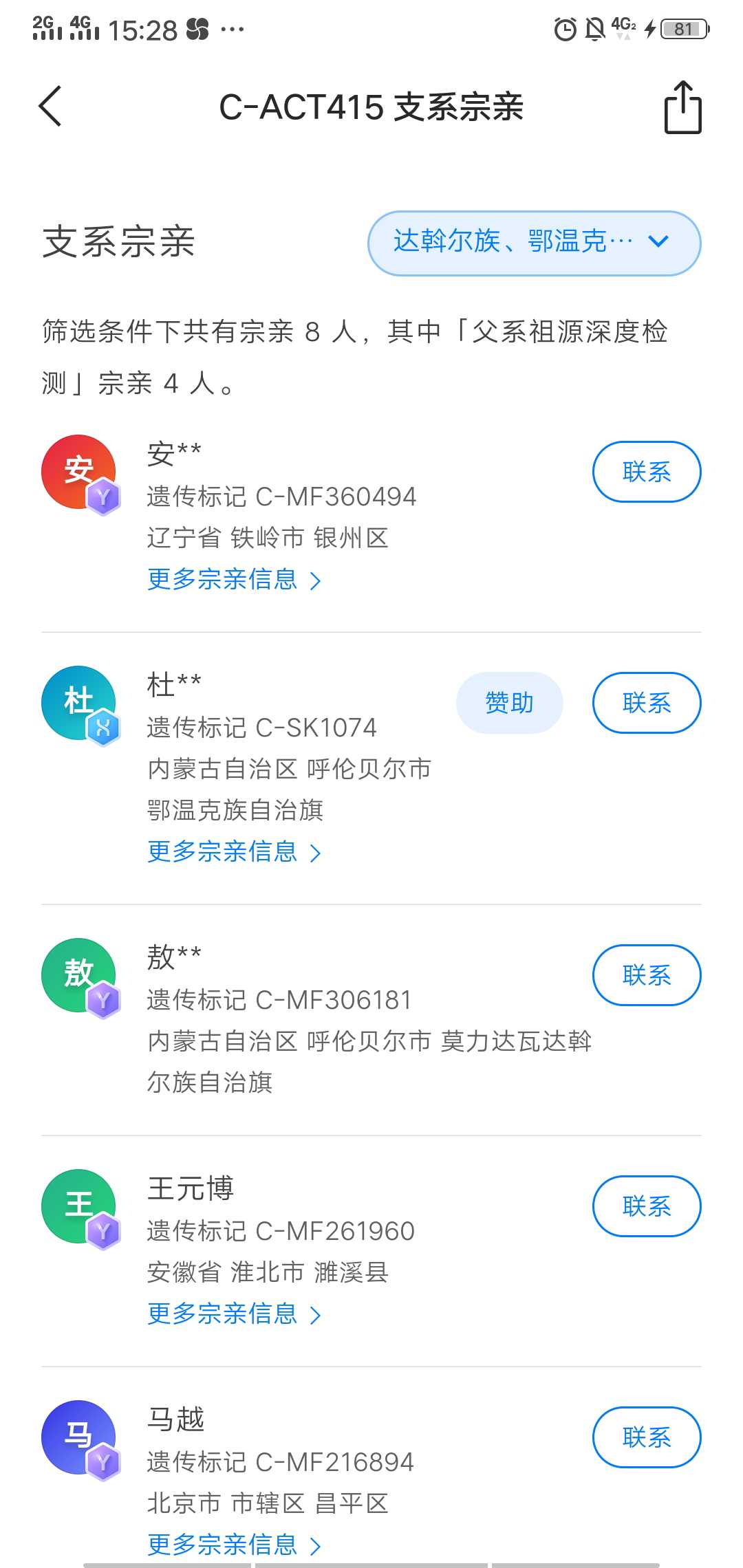See more relative info for 马越

[235, 1545]
